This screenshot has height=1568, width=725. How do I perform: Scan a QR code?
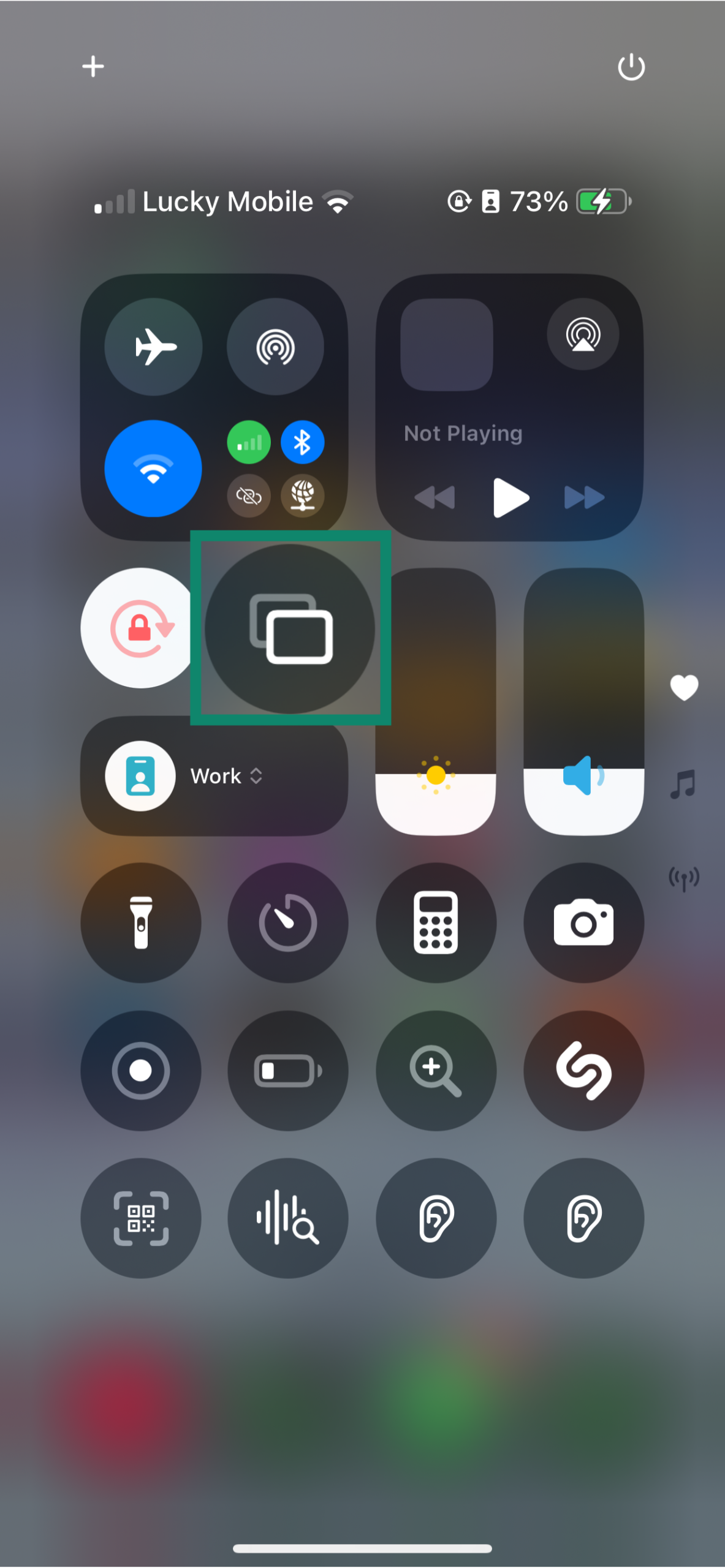point(140,1219)
